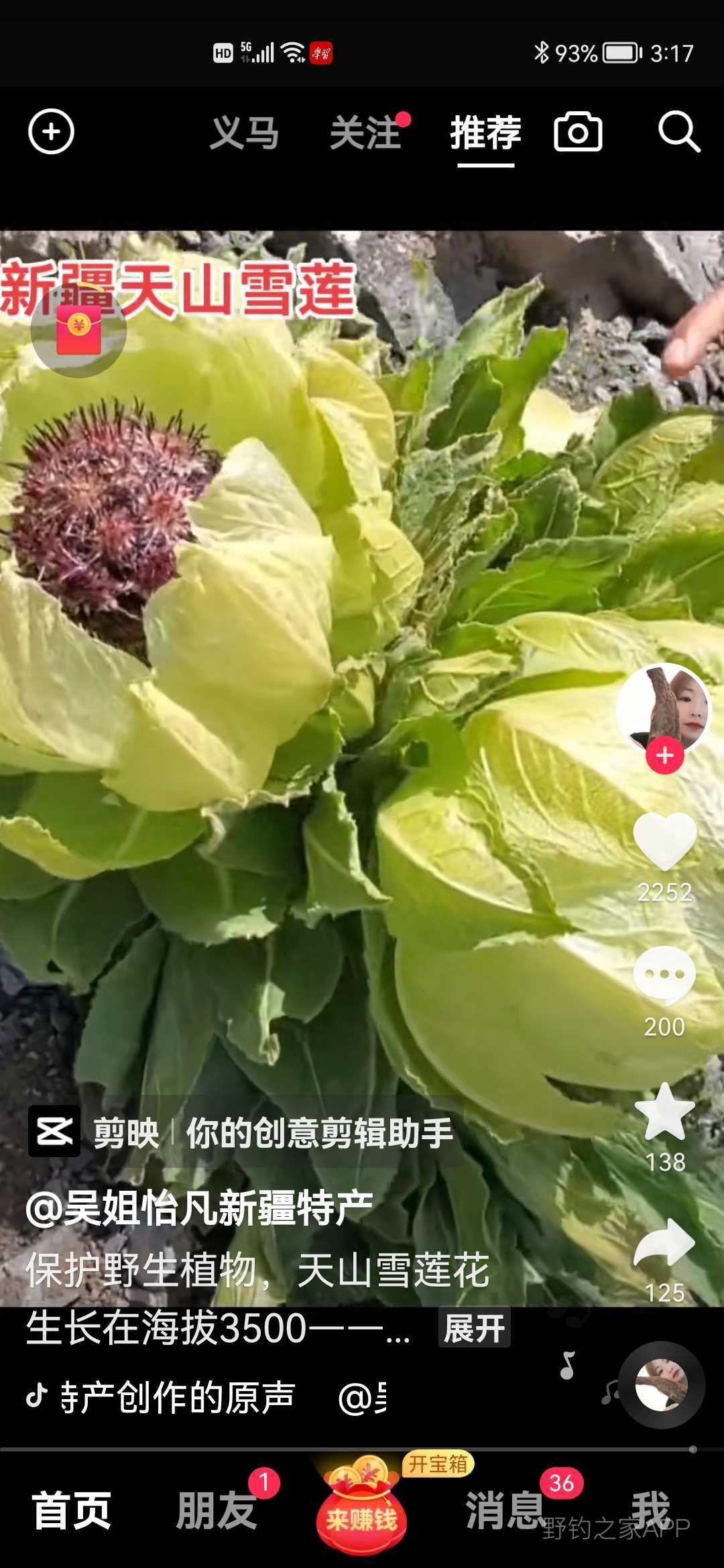
Task: Select the 推荐 tab
Action: 485,132
